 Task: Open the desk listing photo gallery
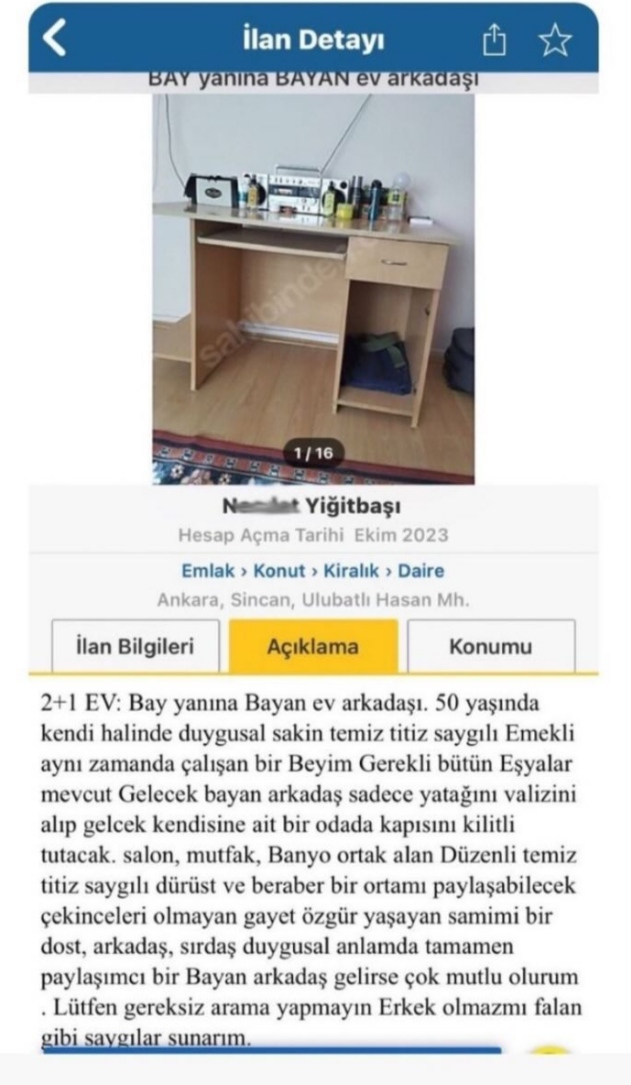[313, 290]
